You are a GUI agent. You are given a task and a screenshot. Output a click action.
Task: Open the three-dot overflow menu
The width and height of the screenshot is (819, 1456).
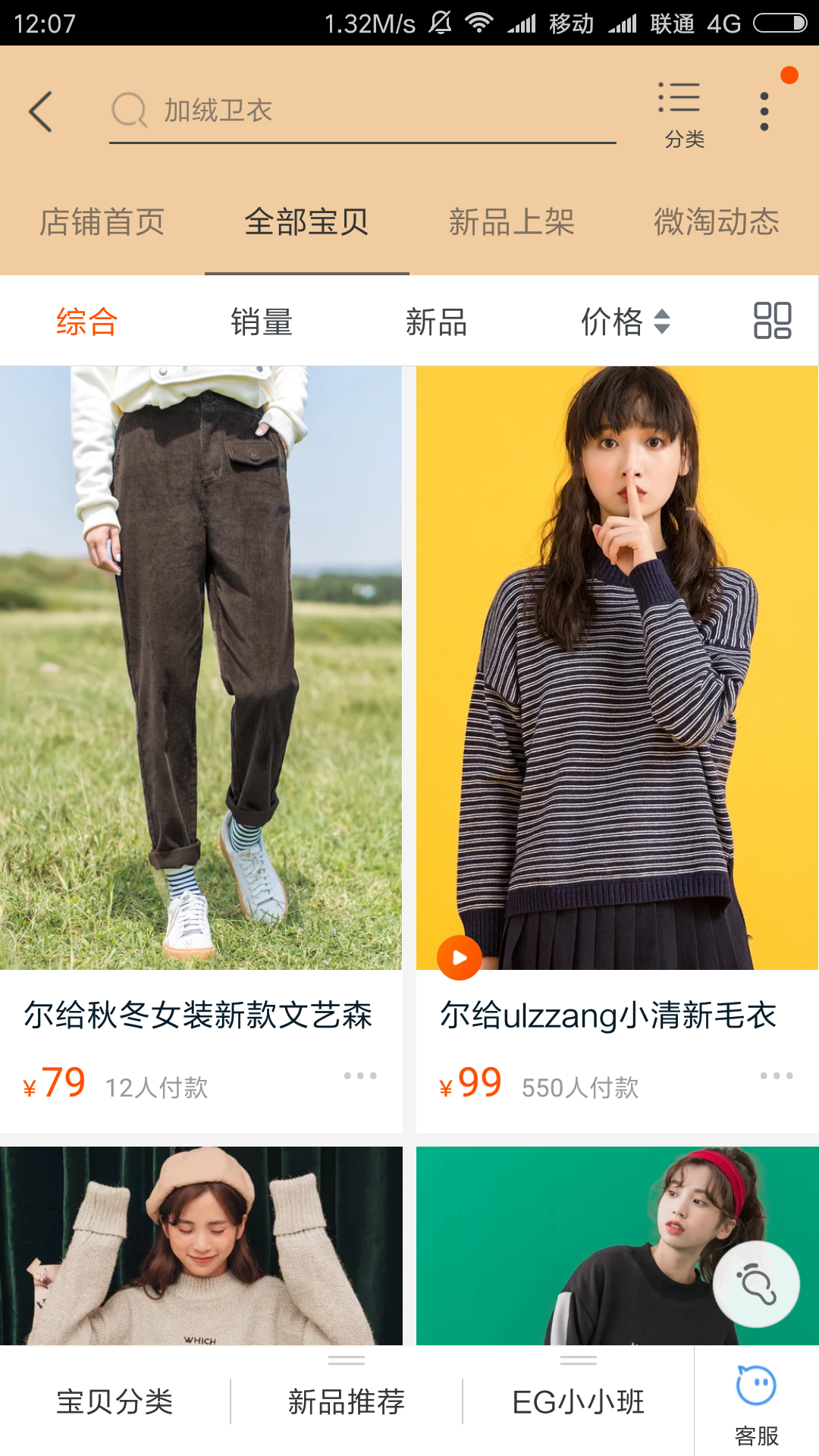764,111
